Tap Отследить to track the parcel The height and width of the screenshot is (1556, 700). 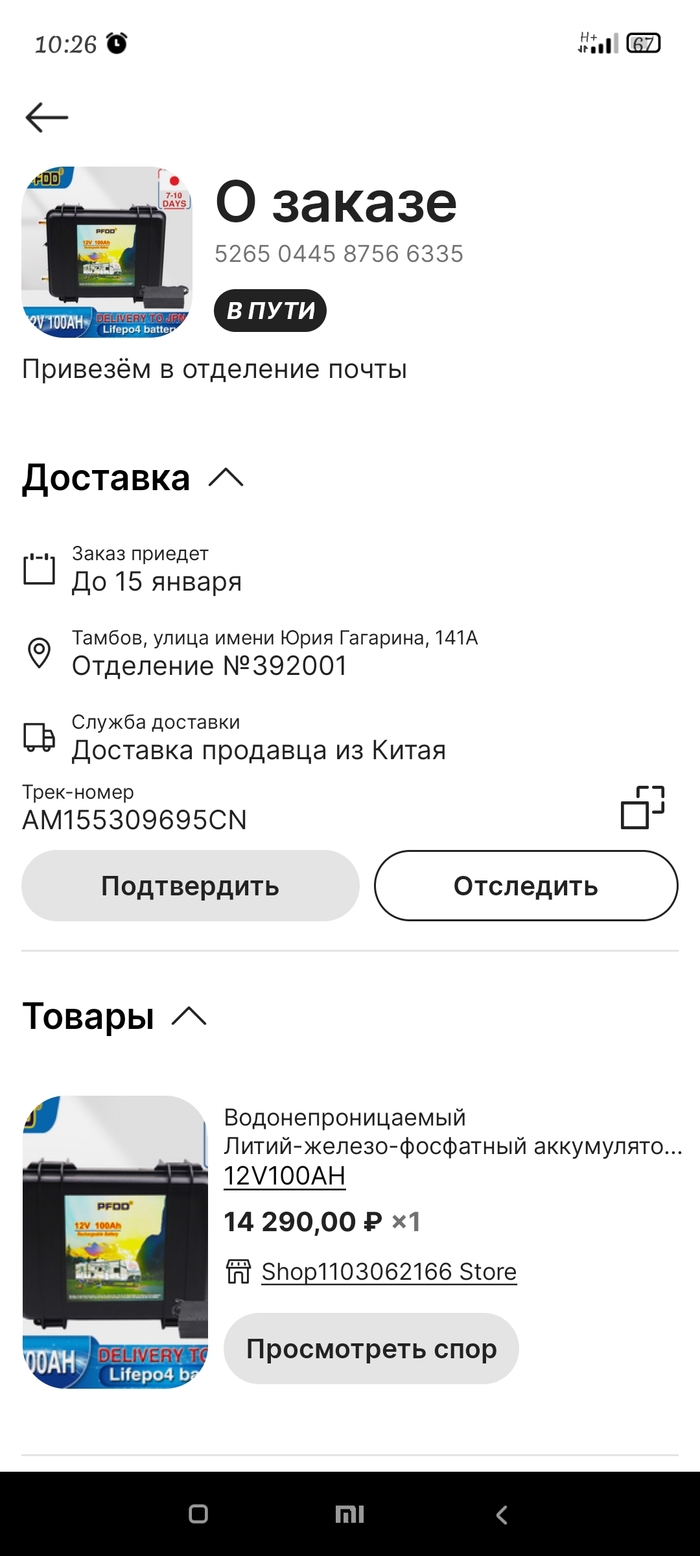[526, 886]
